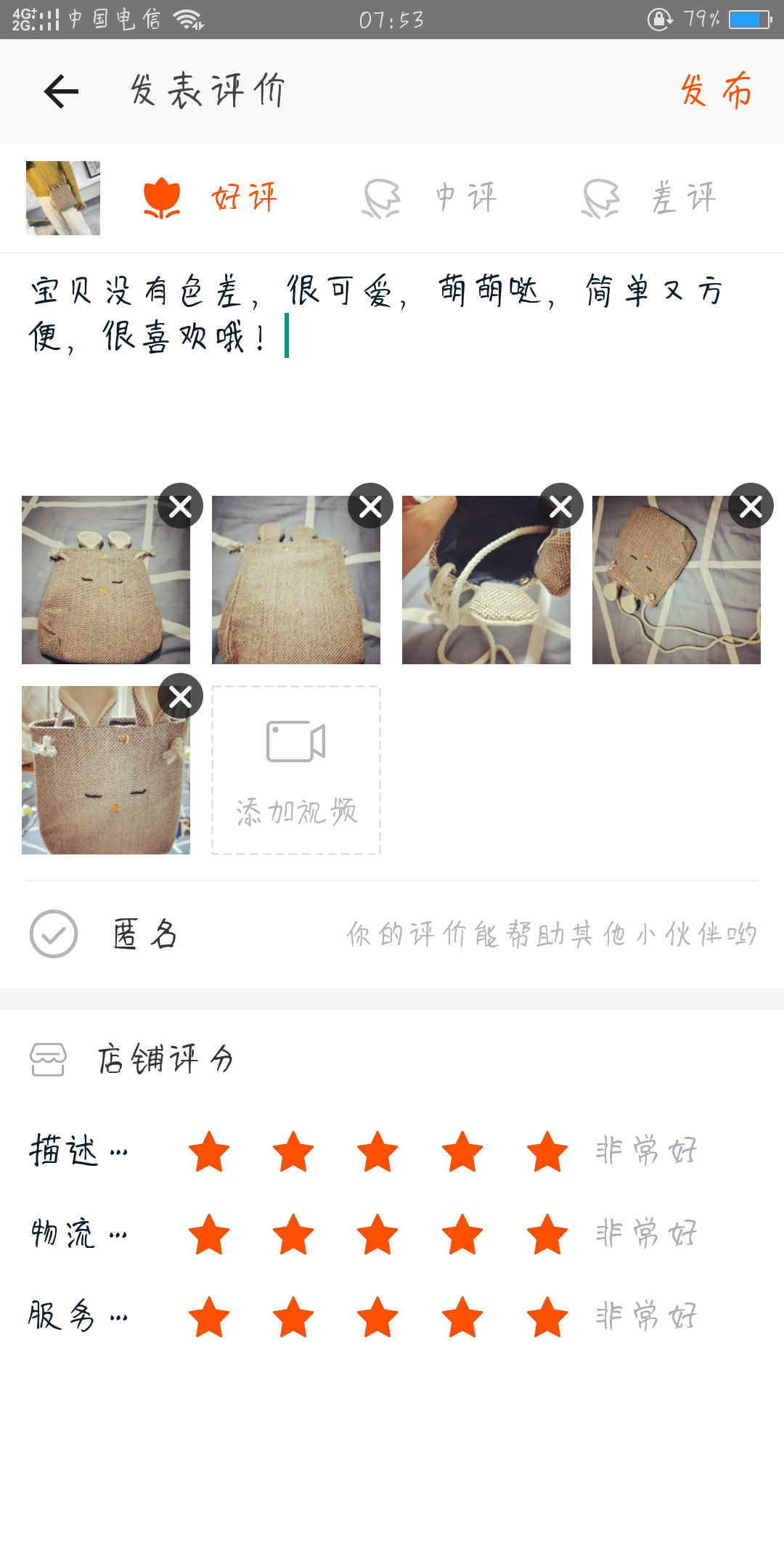Set 服务 rating to four stars

462,1317
